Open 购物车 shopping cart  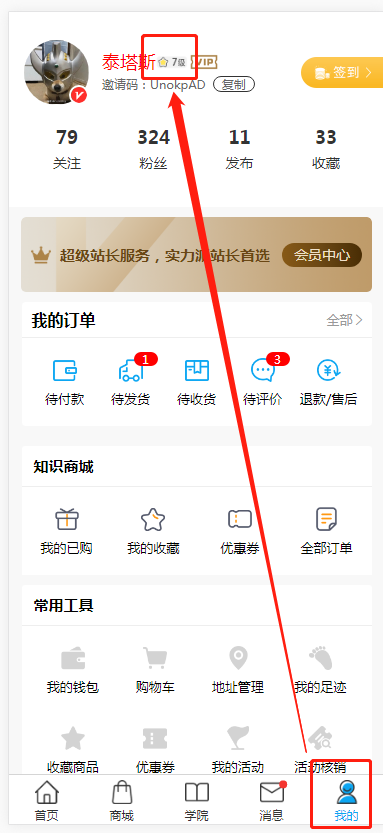[155, 670]
